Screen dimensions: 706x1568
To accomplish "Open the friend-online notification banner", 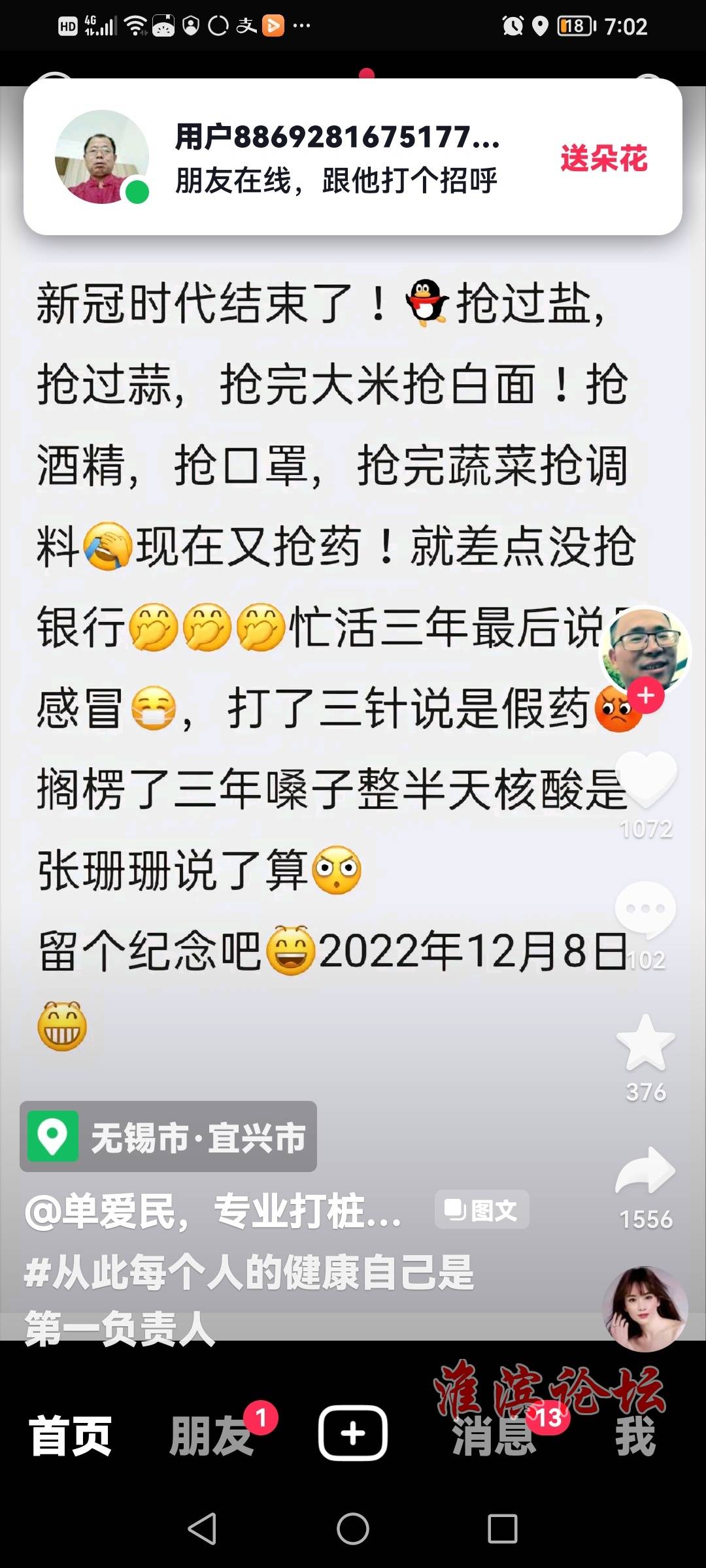I will point(336,158).
